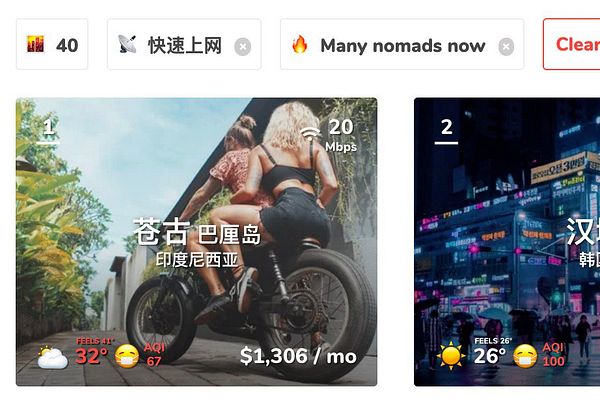This screenshot has height=415, width=600.
Task: Remove the 快速上网 filter
Action: coord(243,46)
